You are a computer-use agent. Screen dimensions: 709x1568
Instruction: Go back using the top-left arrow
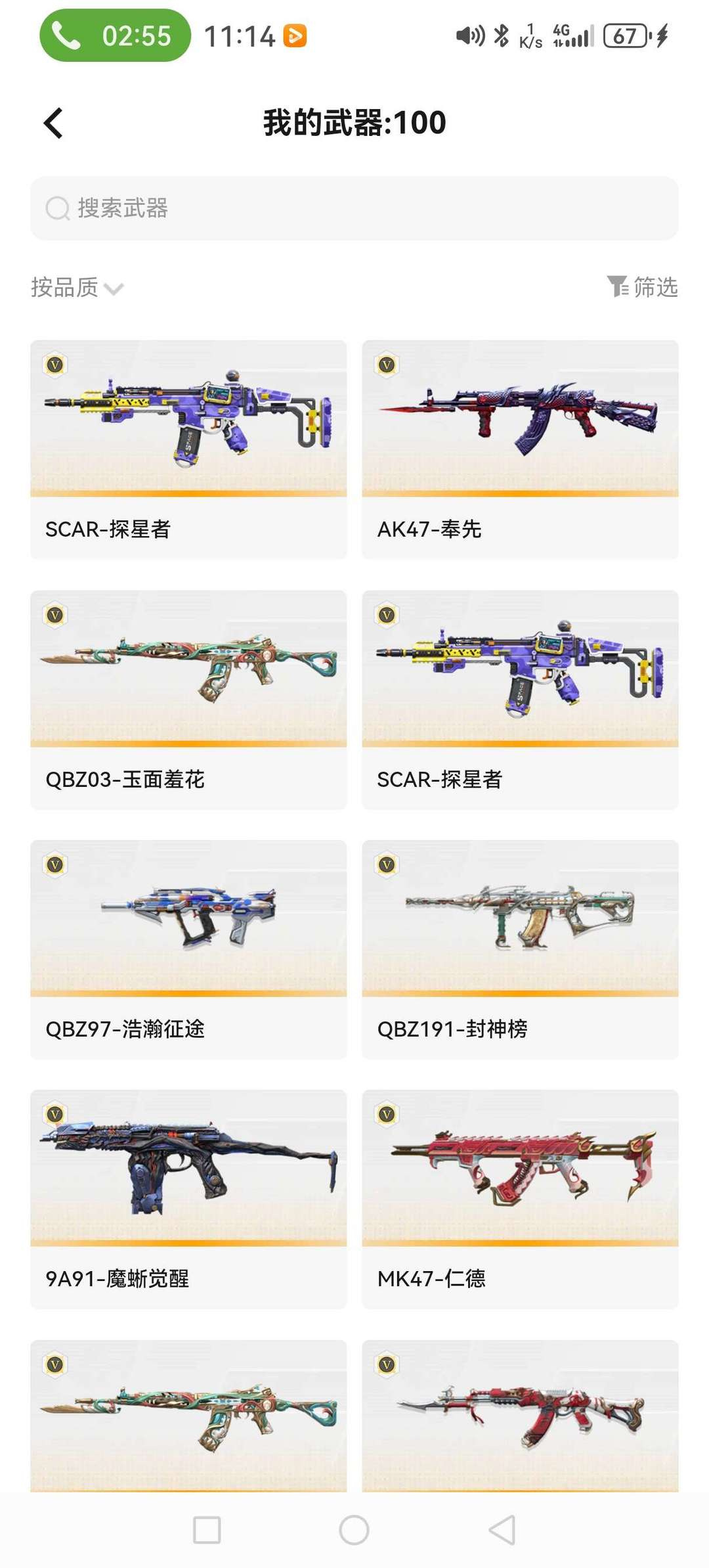53,123
